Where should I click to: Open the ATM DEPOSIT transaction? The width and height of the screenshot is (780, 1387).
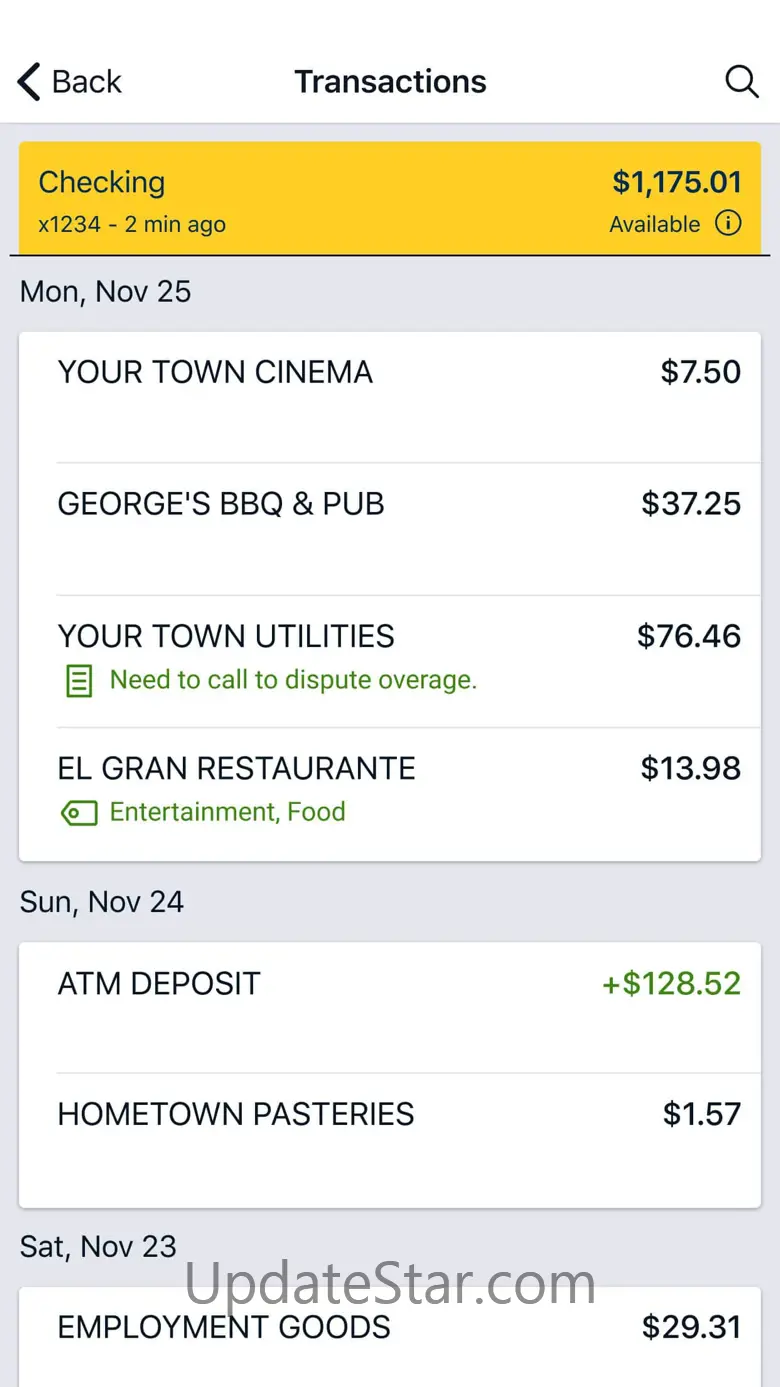(x=390, y=1007)
